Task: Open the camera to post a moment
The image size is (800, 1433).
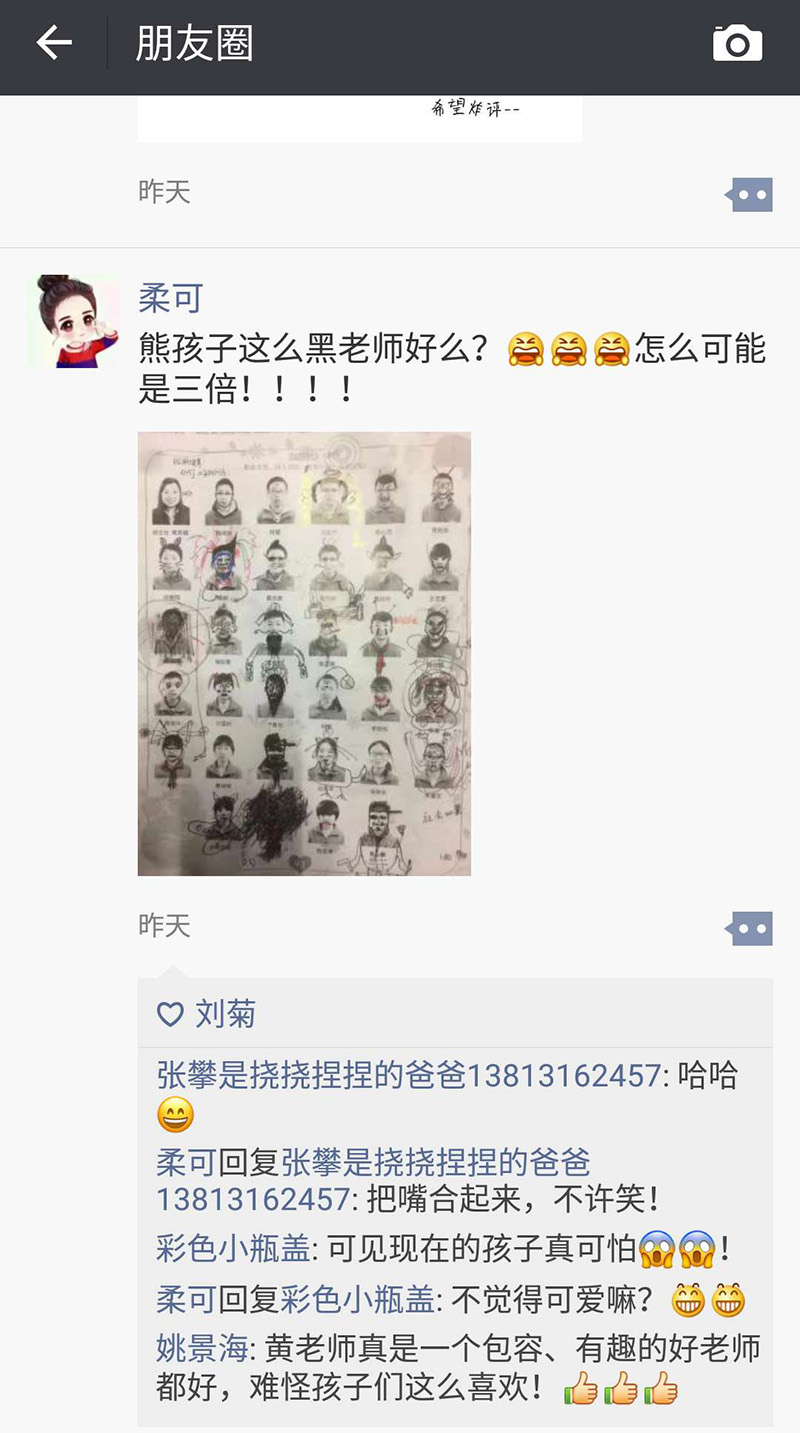Action: tap(737, 44)
